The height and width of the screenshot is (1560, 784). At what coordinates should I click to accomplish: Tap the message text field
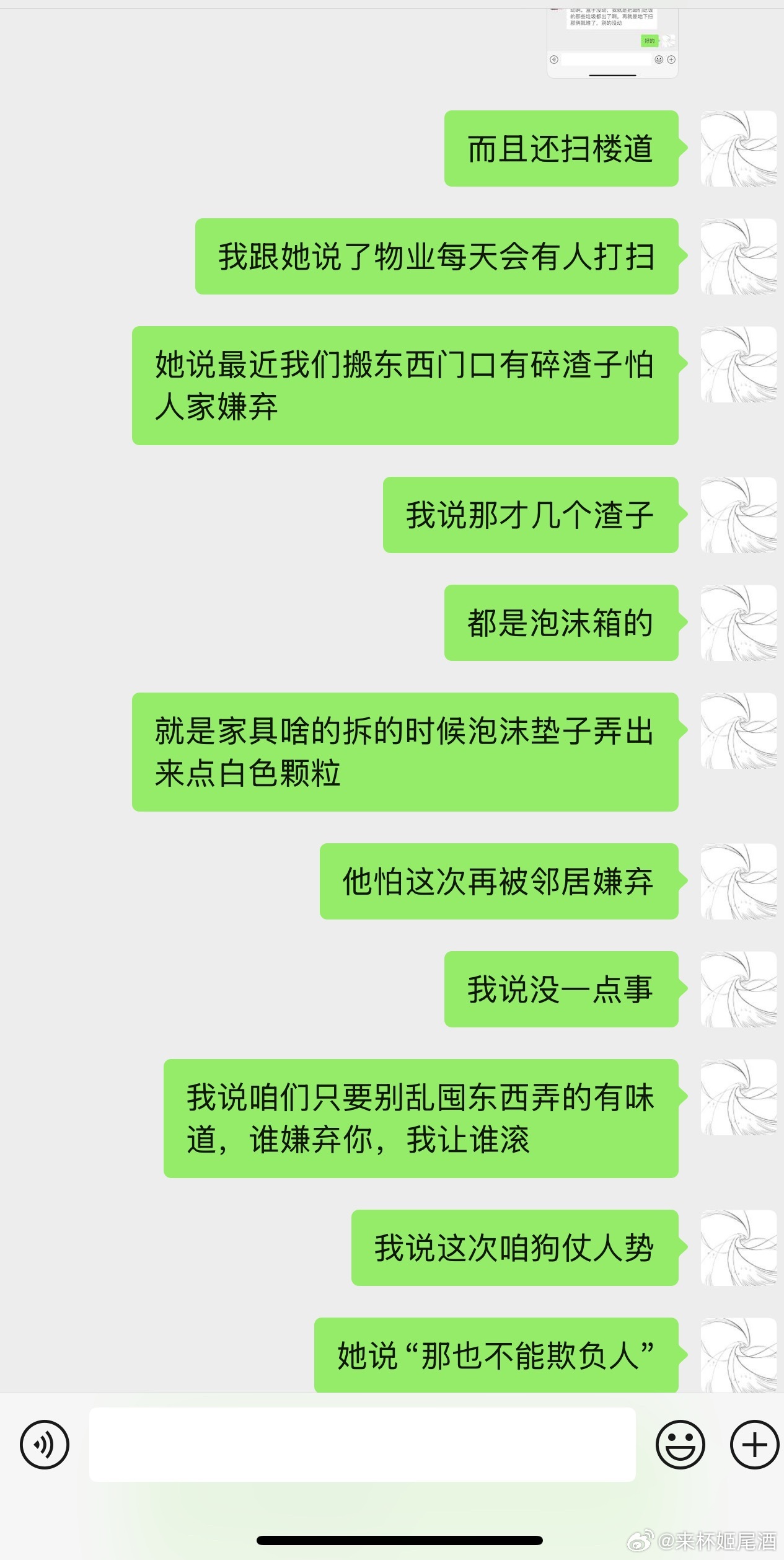362,1445
